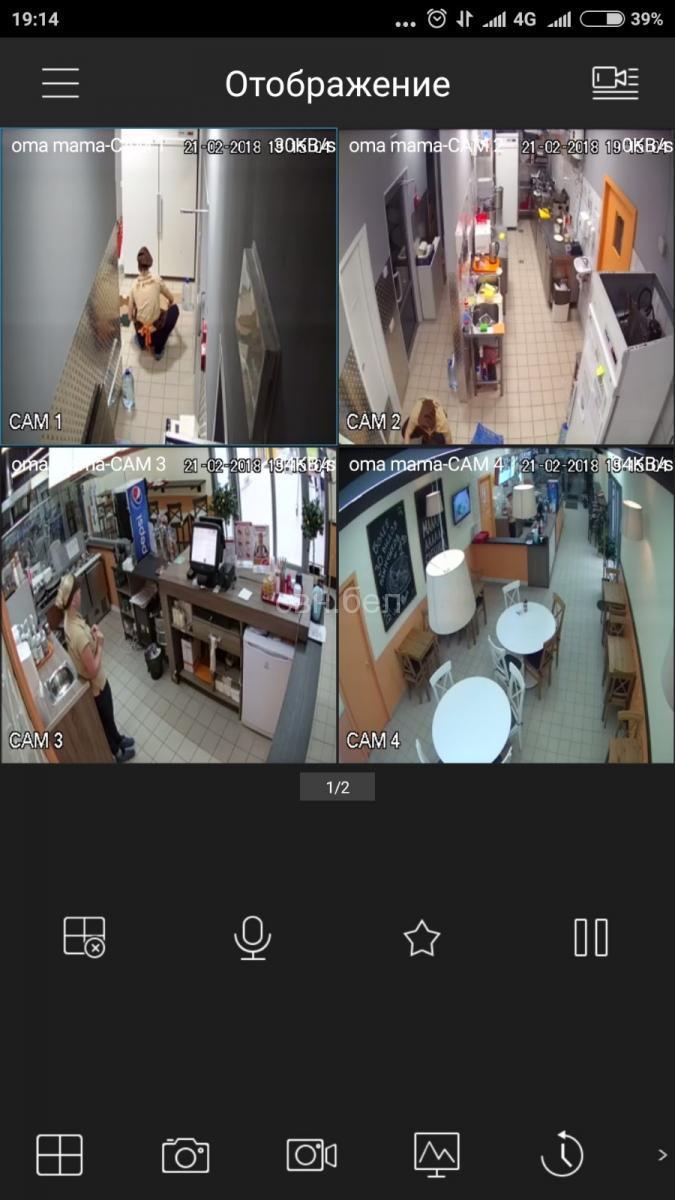The image size is (675, 1200).
Task: Add to favorites with the star
Action: point(422,937)
